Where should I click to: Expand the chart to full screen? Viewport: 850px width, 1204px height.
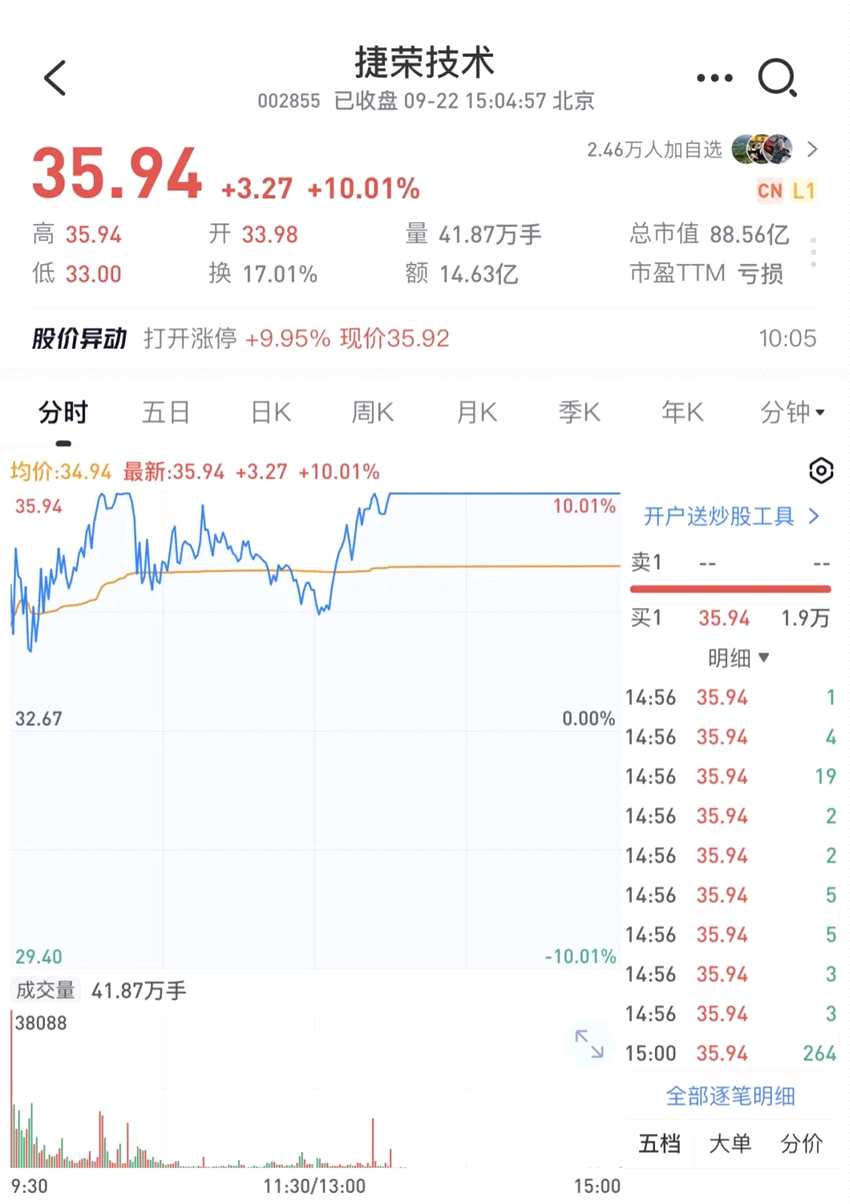coord(589,1043)
